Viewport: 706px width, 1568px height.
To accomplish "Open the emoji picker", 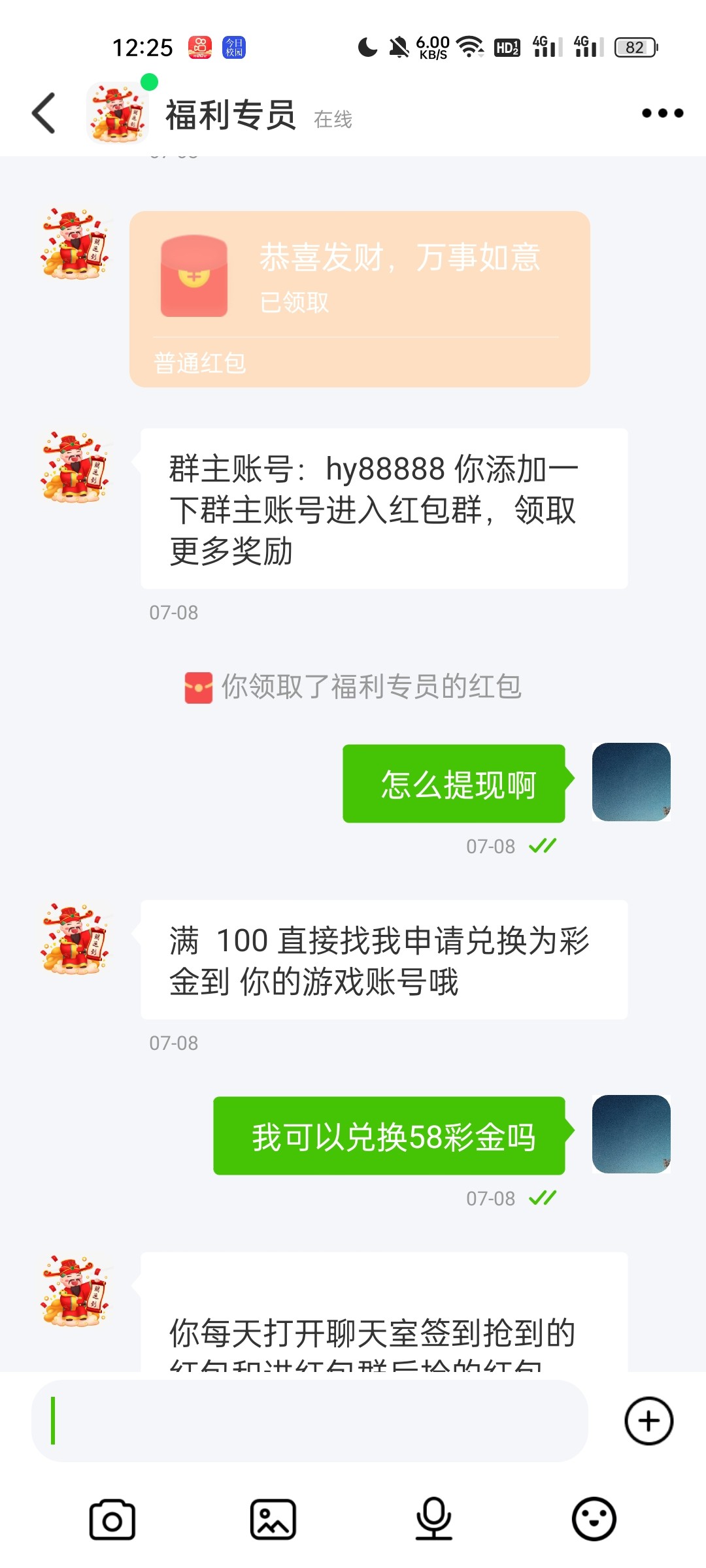I will [x=594, y=1520].
